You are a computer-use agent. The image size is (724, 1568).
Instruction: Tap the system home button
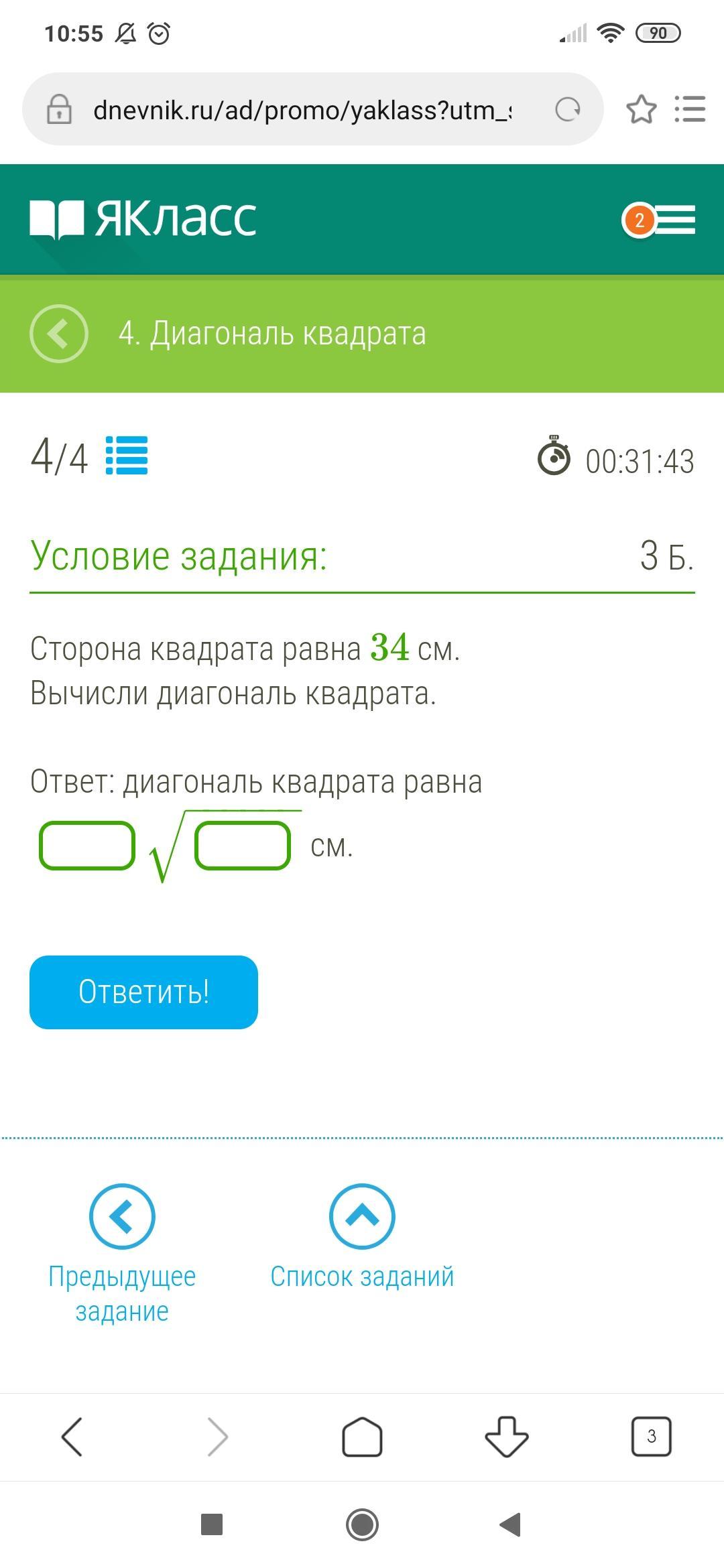click(x=362, y=1524)
